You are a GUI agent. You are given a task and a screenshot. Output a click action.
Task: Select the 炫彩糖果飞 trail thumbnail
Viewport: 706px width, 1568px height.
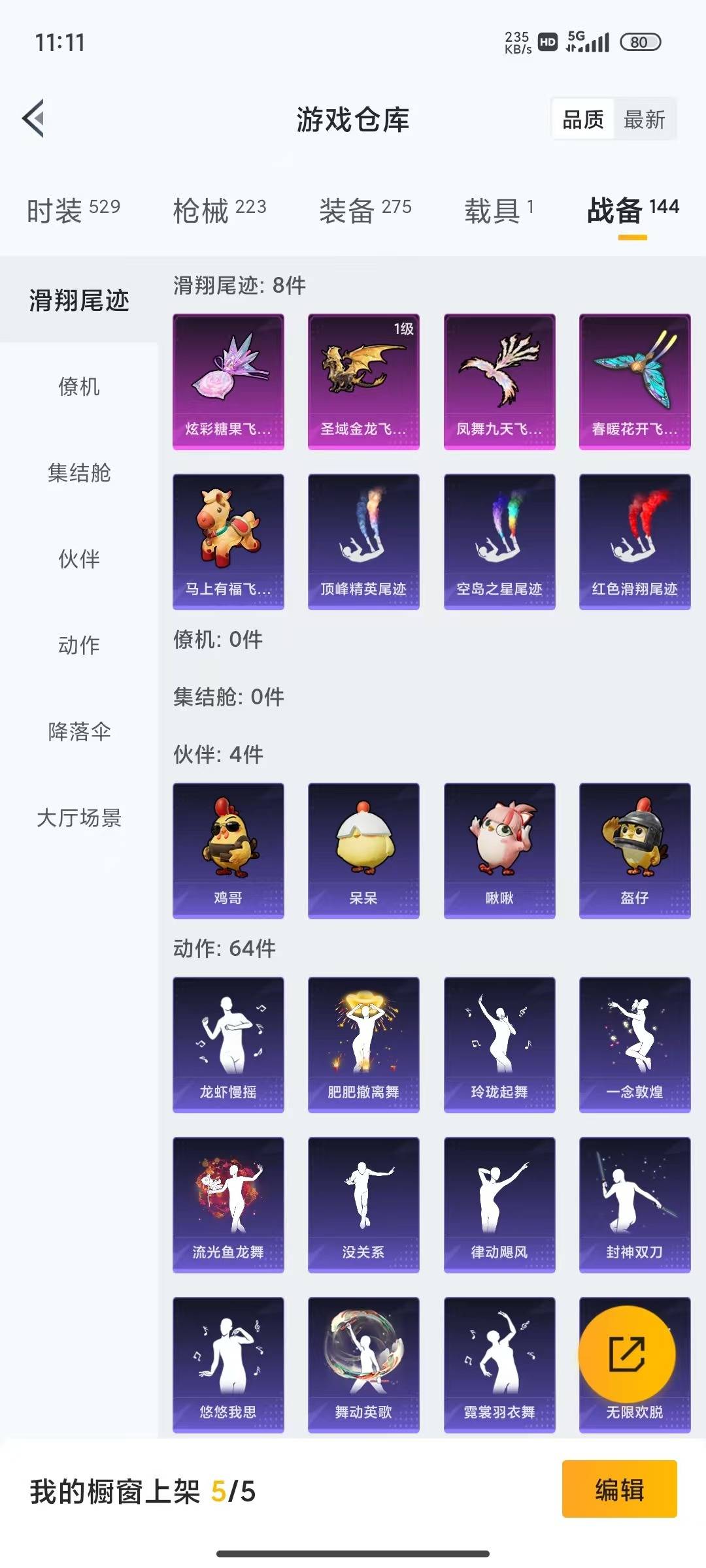pyautogui.click(x=228, y=382)
